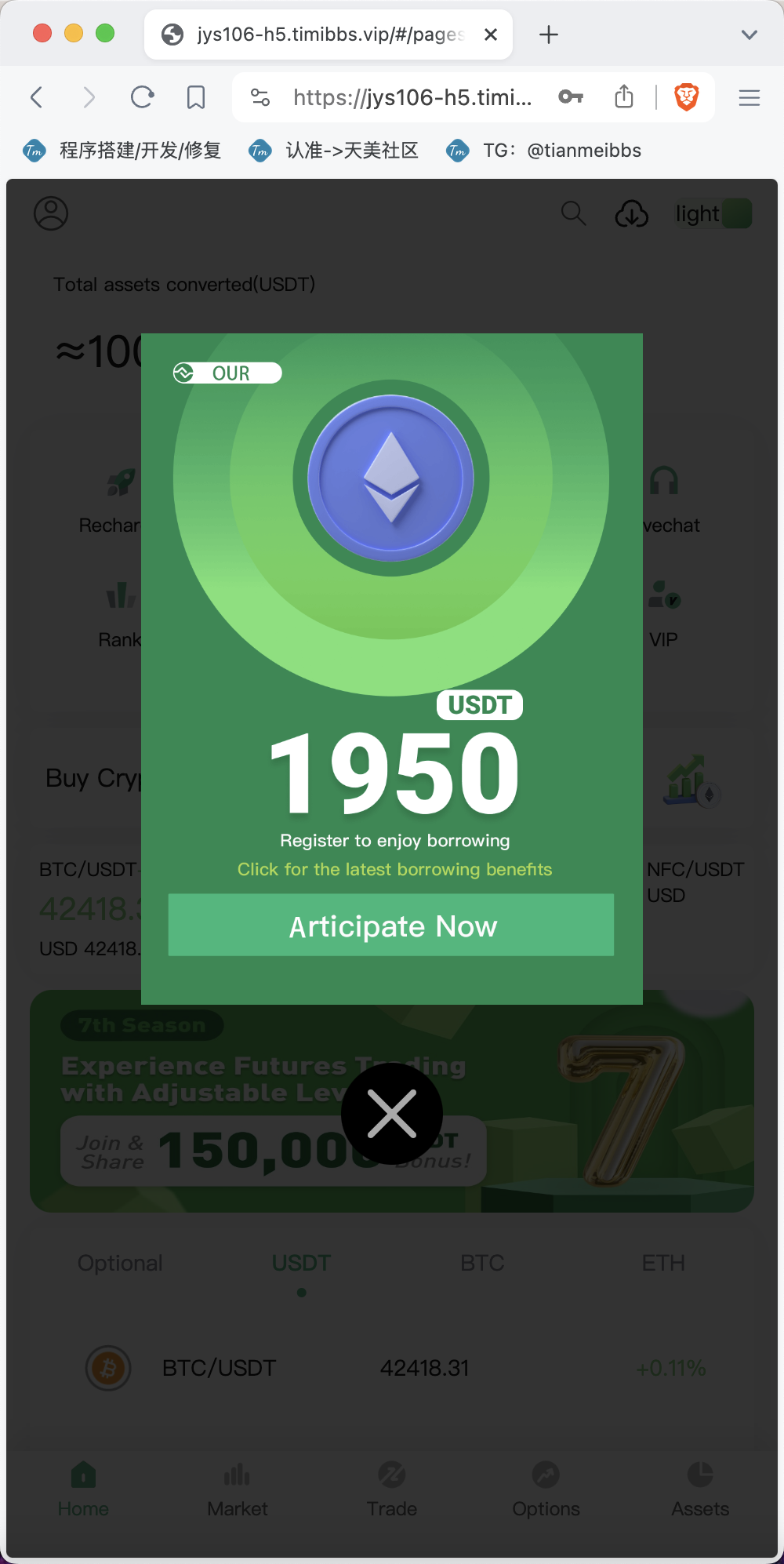Open the browser hamburger menu
The image size is (784, 1564).
pyautogui.click(x=750, y=97)
